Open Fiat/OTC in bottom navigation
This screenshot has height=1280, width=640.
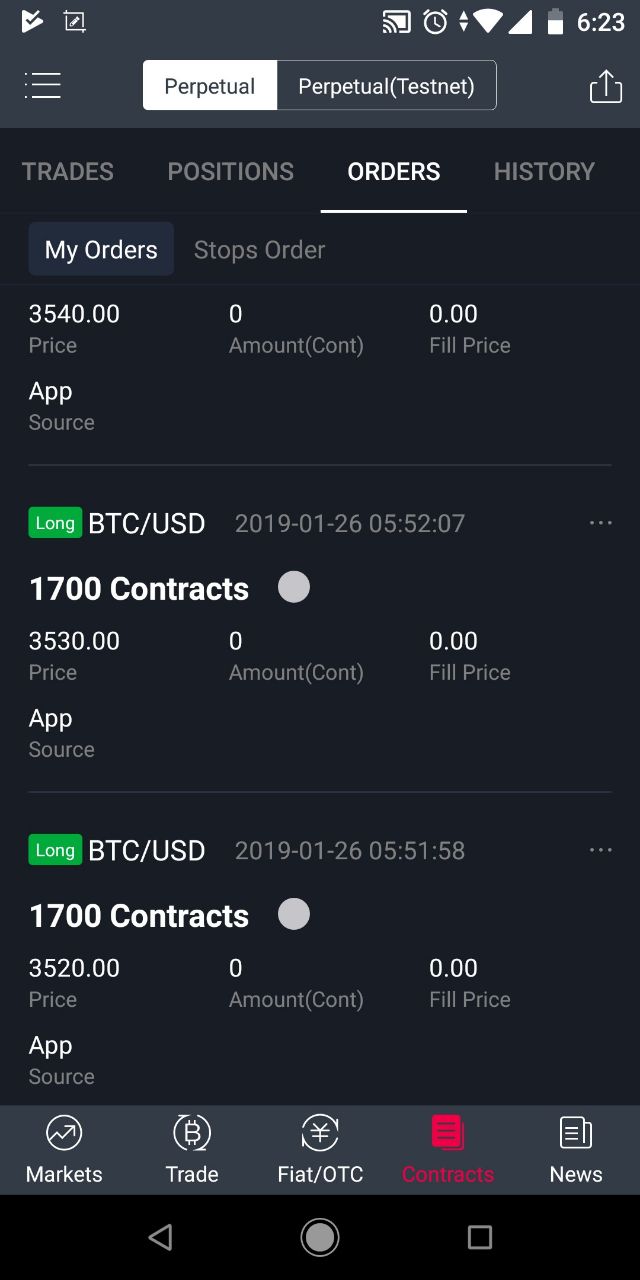click(x=320, y=1150)
